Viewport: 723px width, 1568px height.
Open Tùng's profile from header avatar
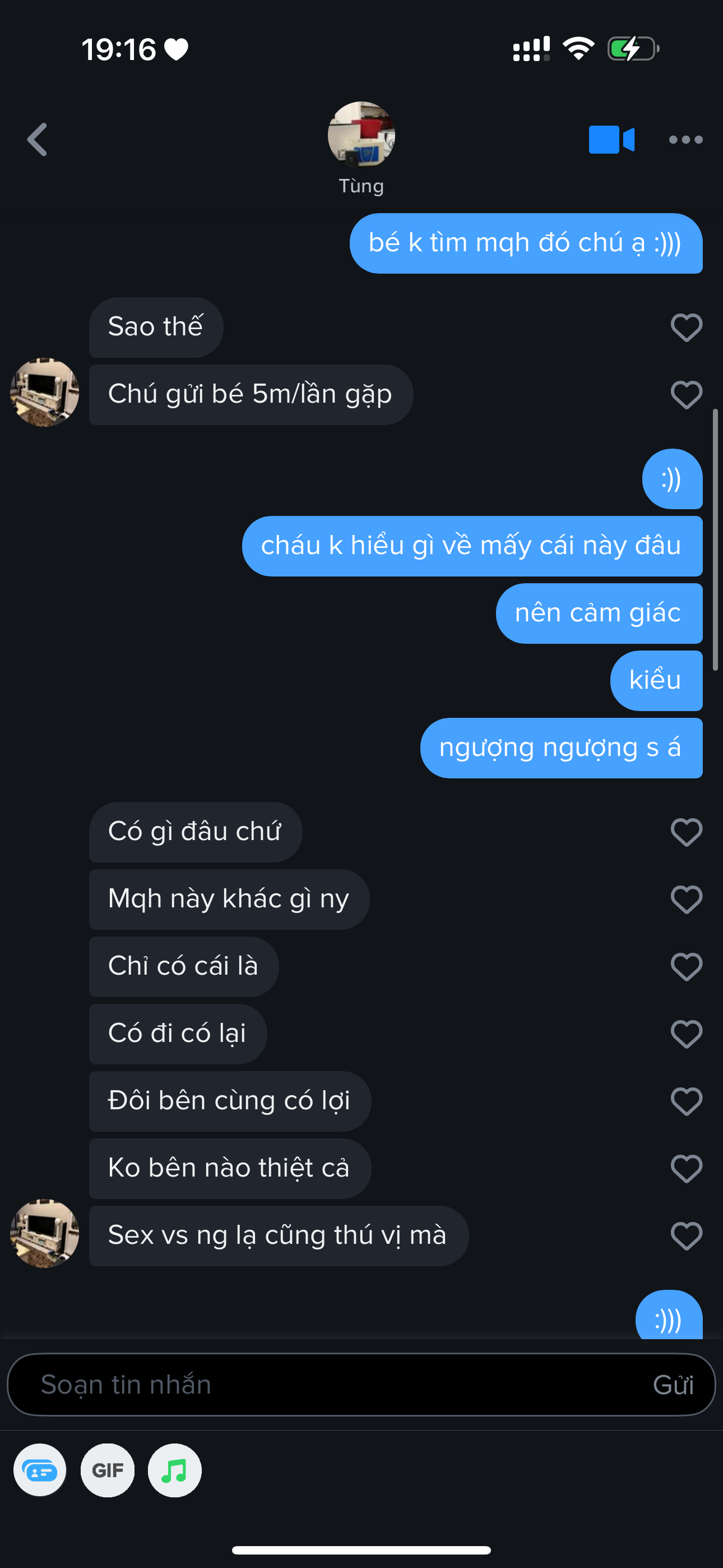(x=361, y=135)
